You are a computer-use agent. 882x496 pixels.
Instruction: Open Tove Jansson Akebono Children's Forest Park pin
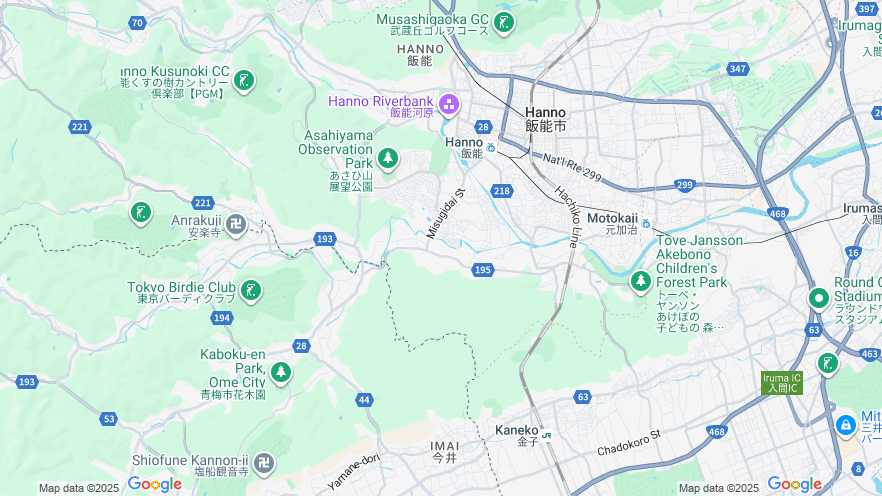[641, 281]
